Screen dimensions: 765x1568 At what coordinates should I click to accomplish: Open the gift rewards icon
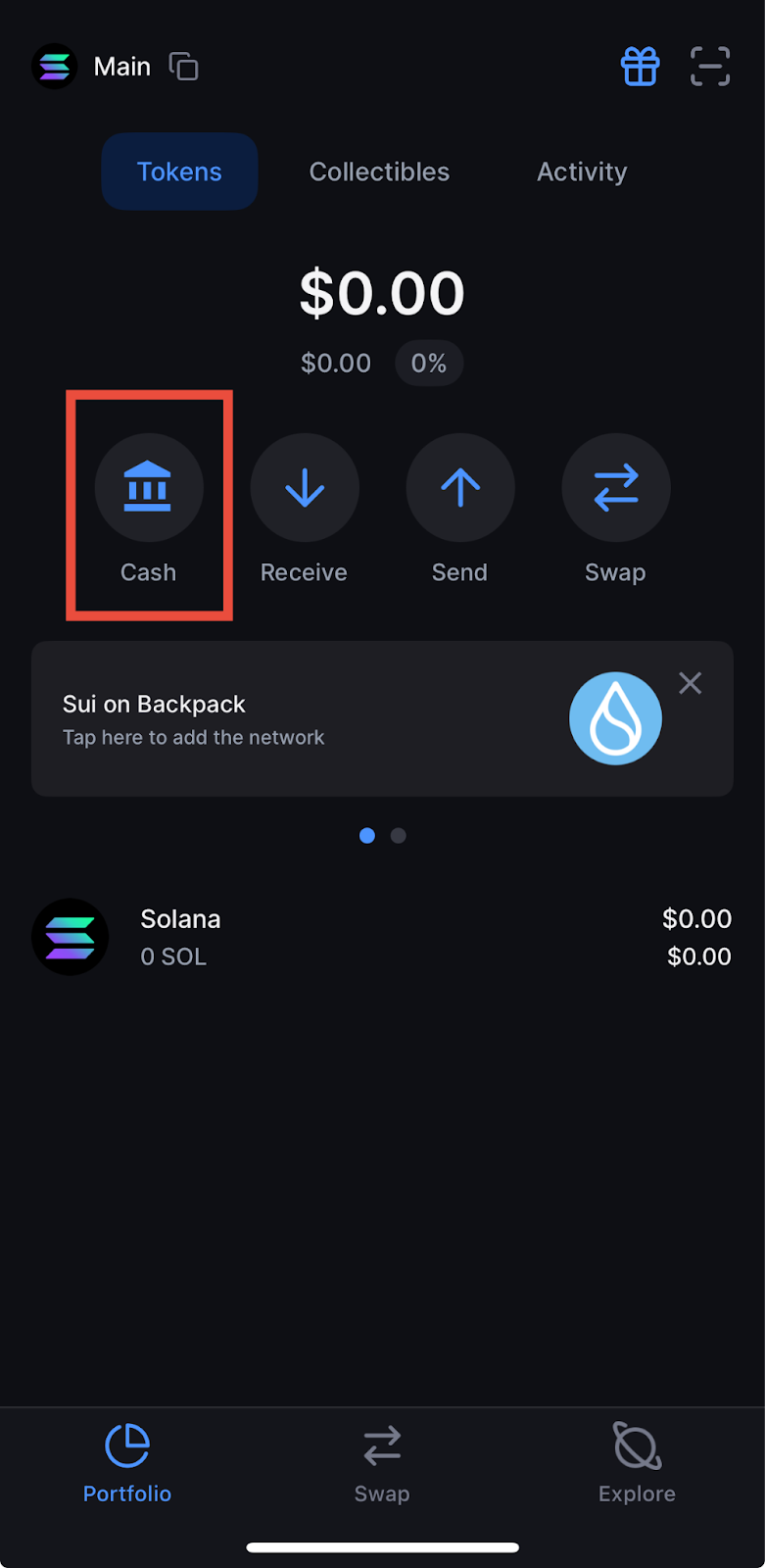pyautogui.click(x=641, y=67)
